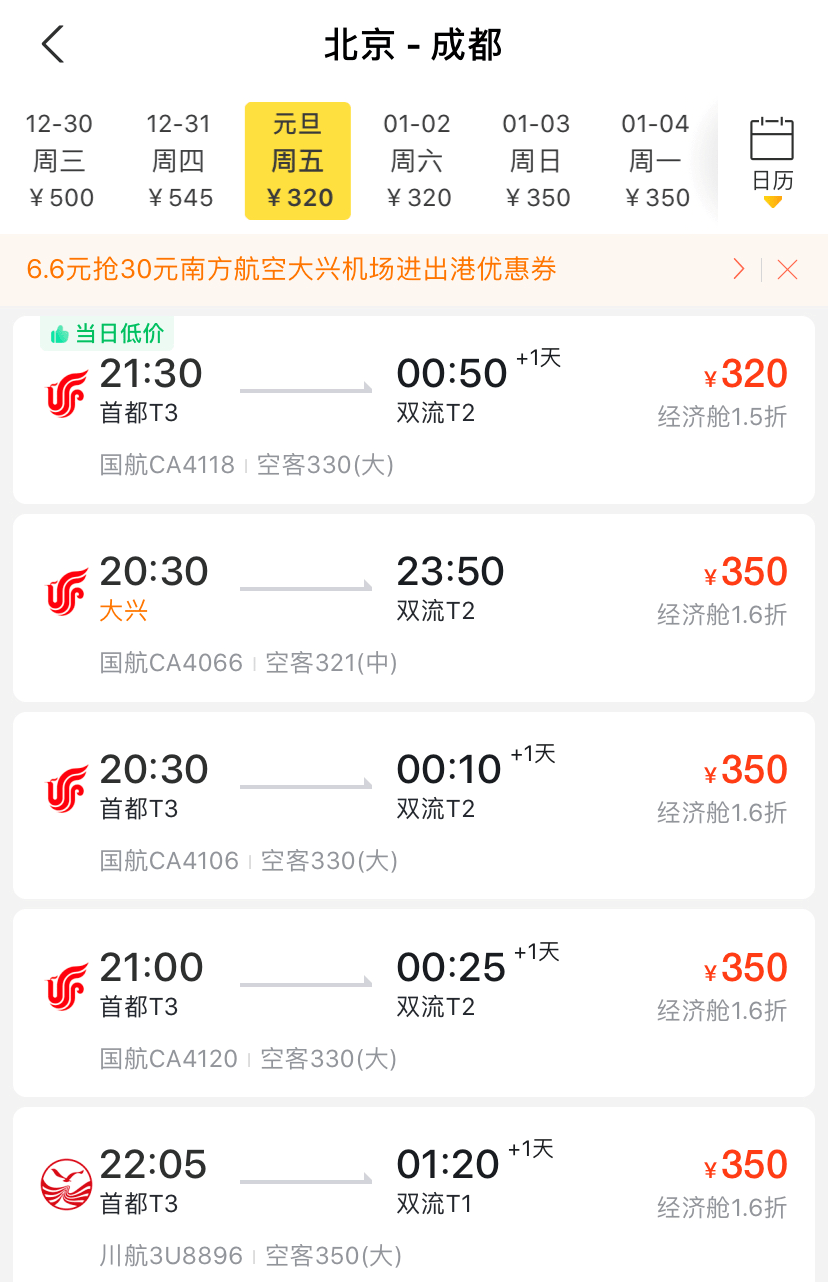The width and height of the screenshot is (828, 1282).
Task: Go back from the 北京 - 成都 page
Action: (53, 45)
